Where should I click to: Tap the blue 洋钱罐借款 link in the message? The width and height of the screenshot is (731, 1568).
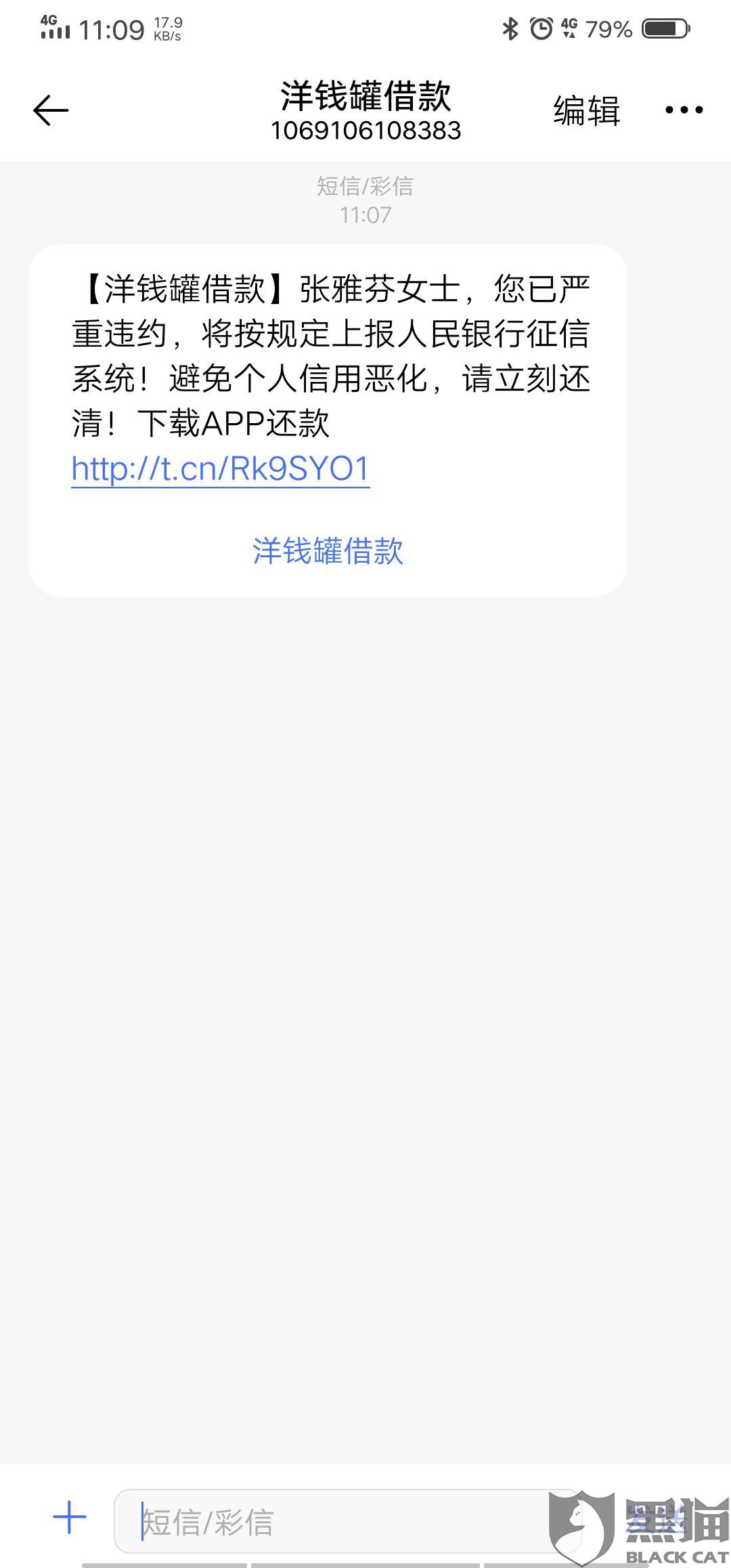(328, 551)
